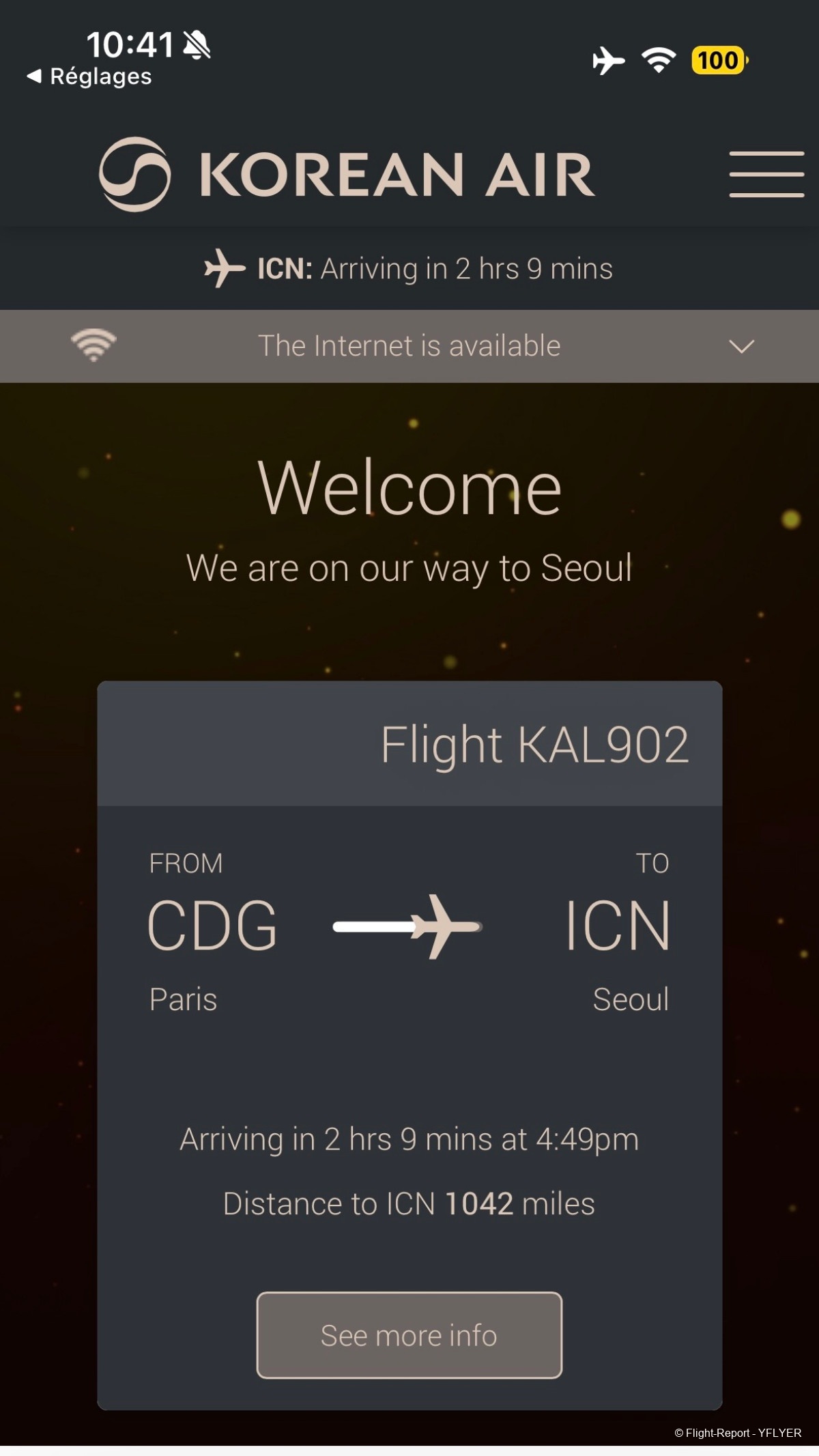Return to Réglages via back link

[x=89, y=76]
